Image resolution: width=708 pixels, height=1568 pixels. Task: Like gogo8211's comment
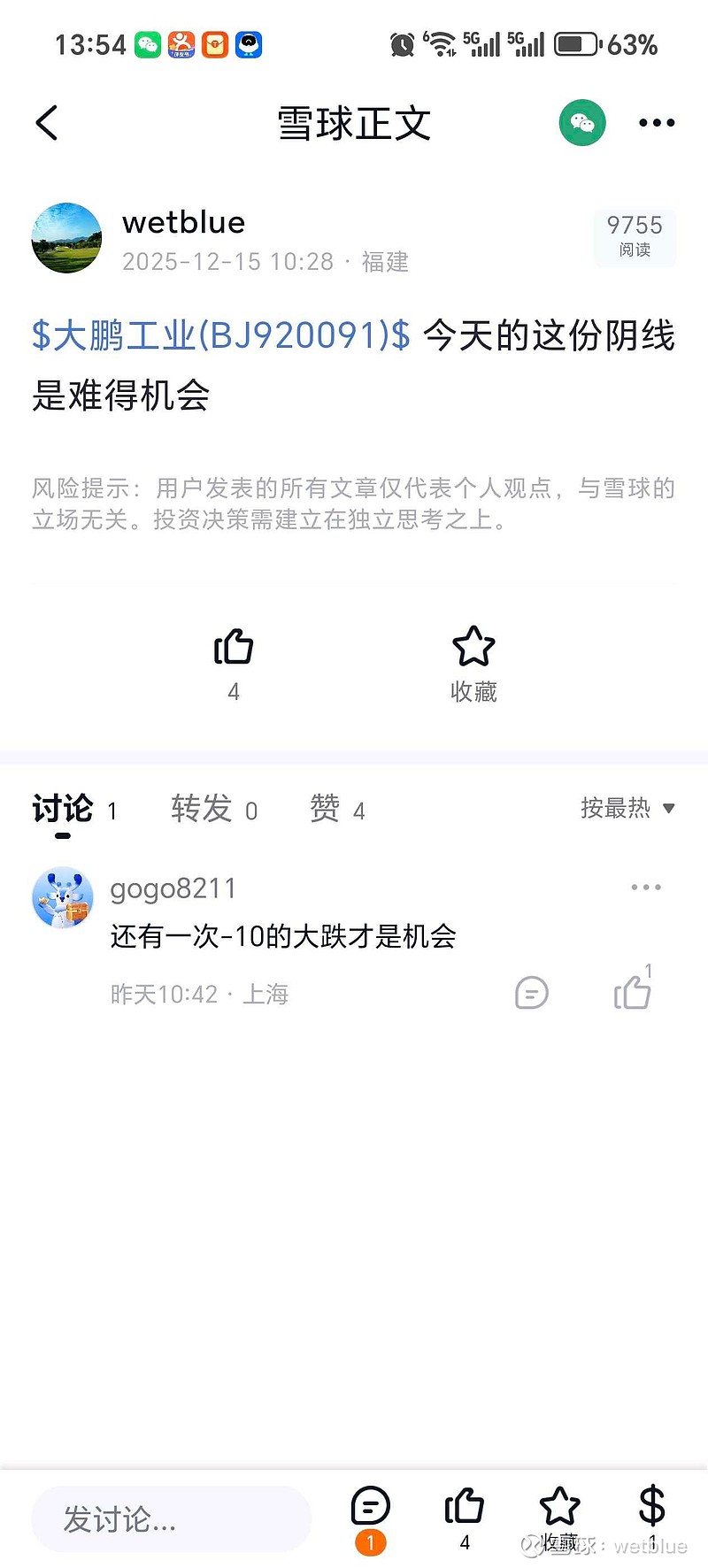[x=632, y=992]
